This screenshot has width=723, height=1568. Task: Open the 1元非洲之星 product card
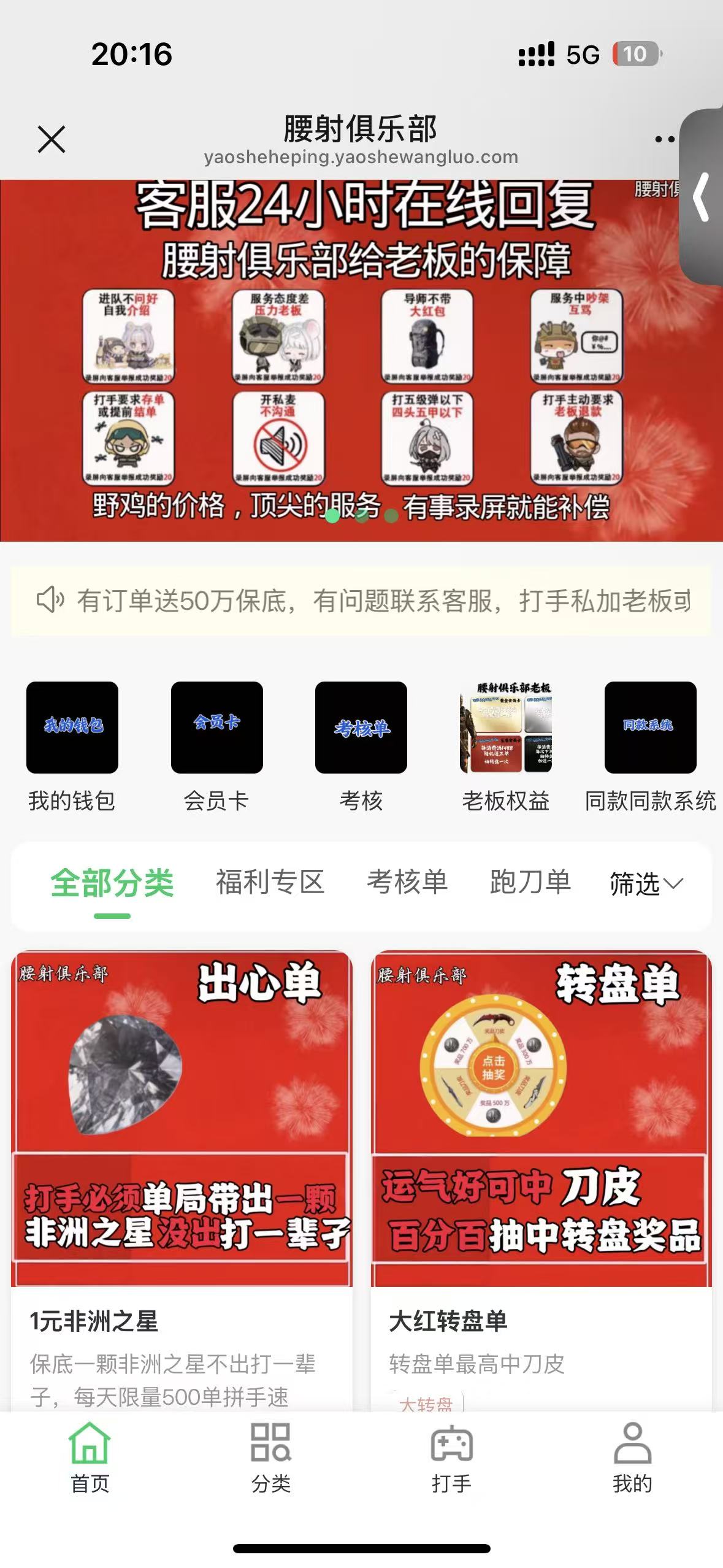(x=182, y=1166)
